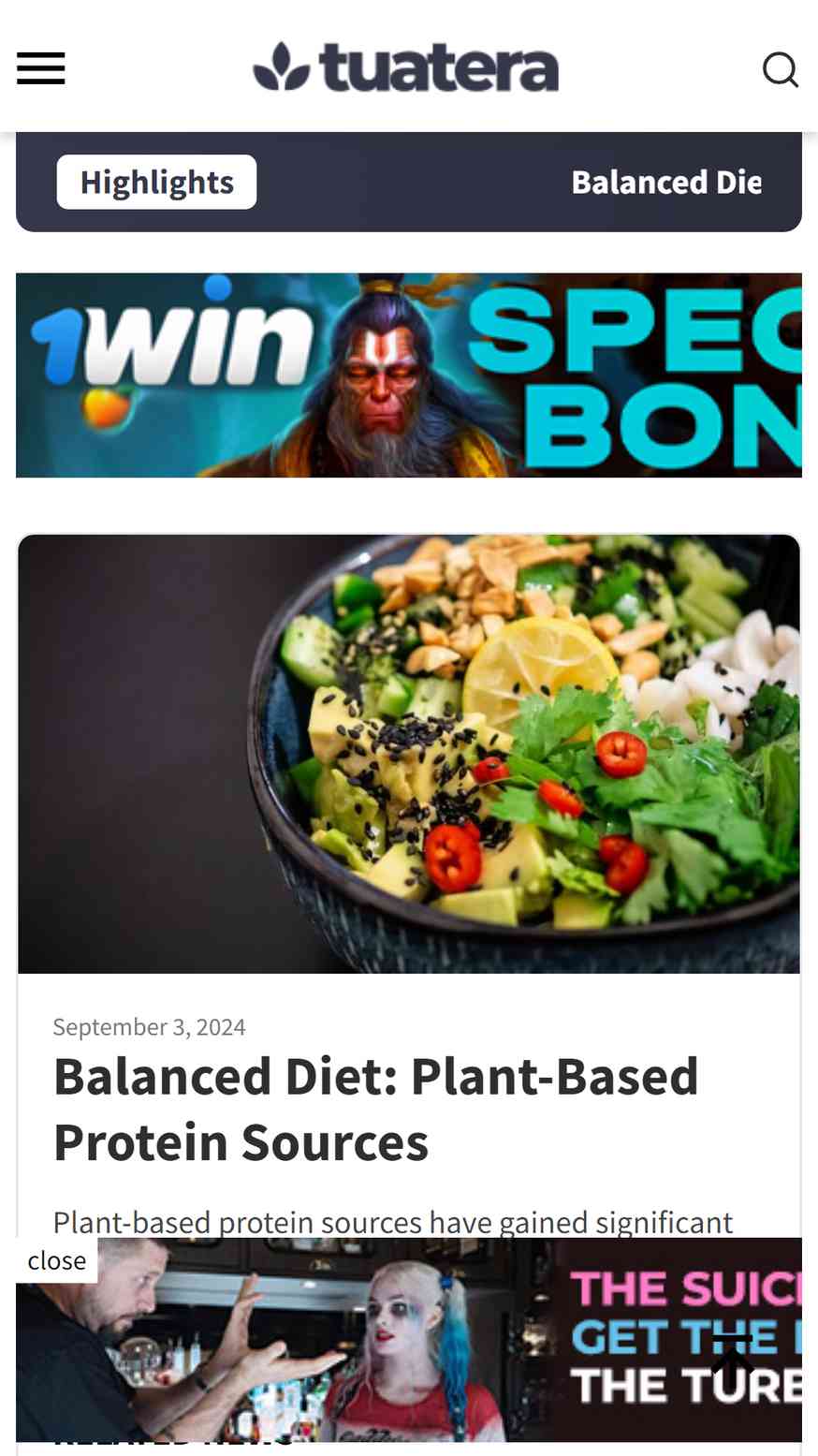Open the salad bowl article image
818x1456 pixels.
point(409,754)
